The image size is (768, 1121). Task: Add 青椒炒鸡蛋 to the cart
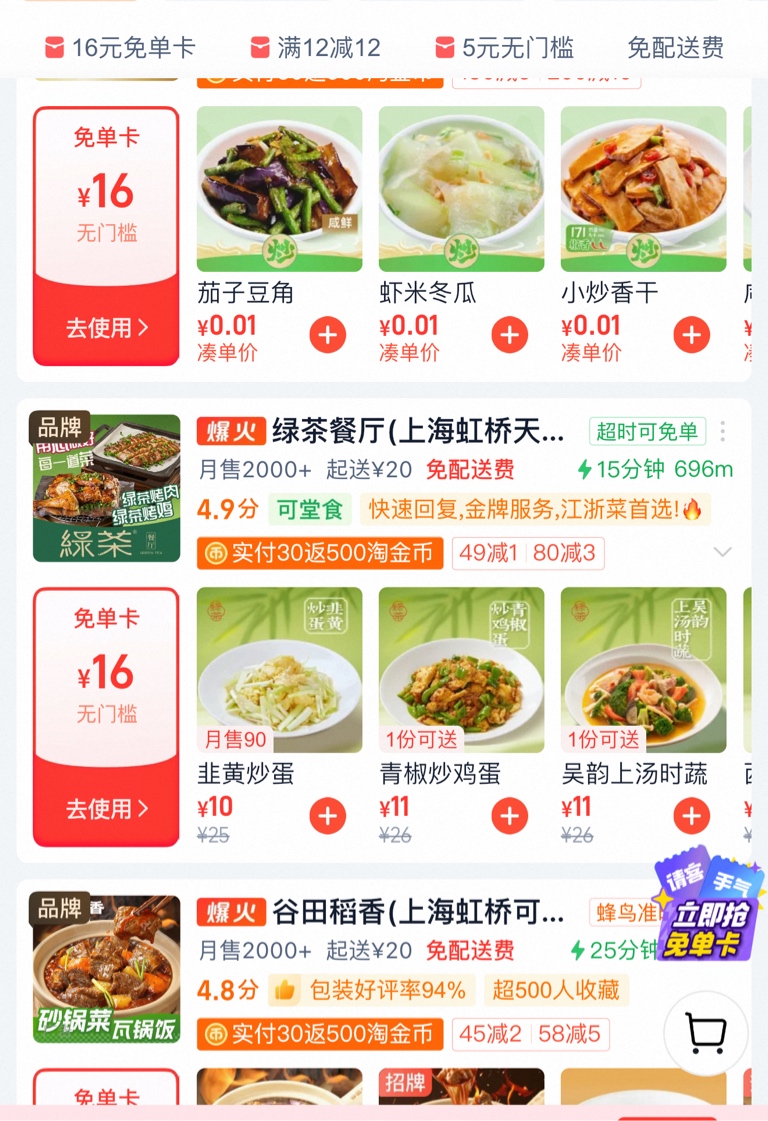click(x=510, y=816)
